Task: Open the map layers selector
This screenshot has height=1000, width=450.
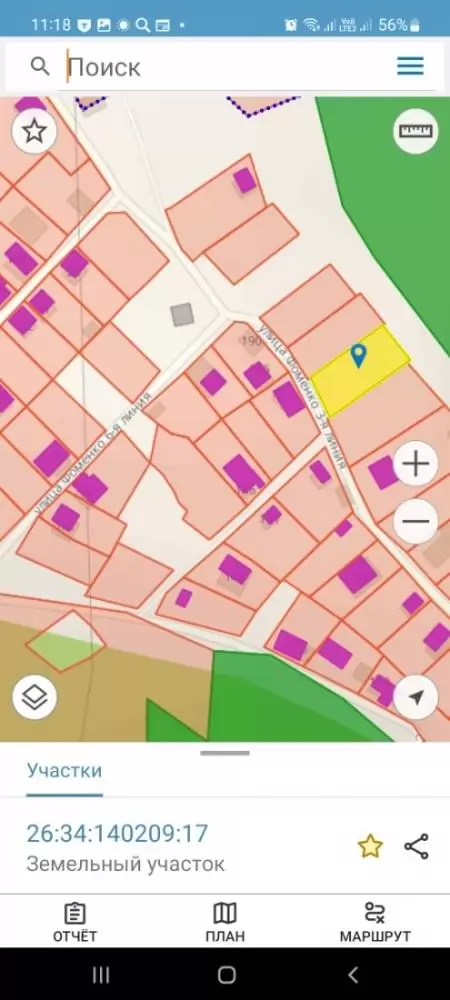Action: 34,698
